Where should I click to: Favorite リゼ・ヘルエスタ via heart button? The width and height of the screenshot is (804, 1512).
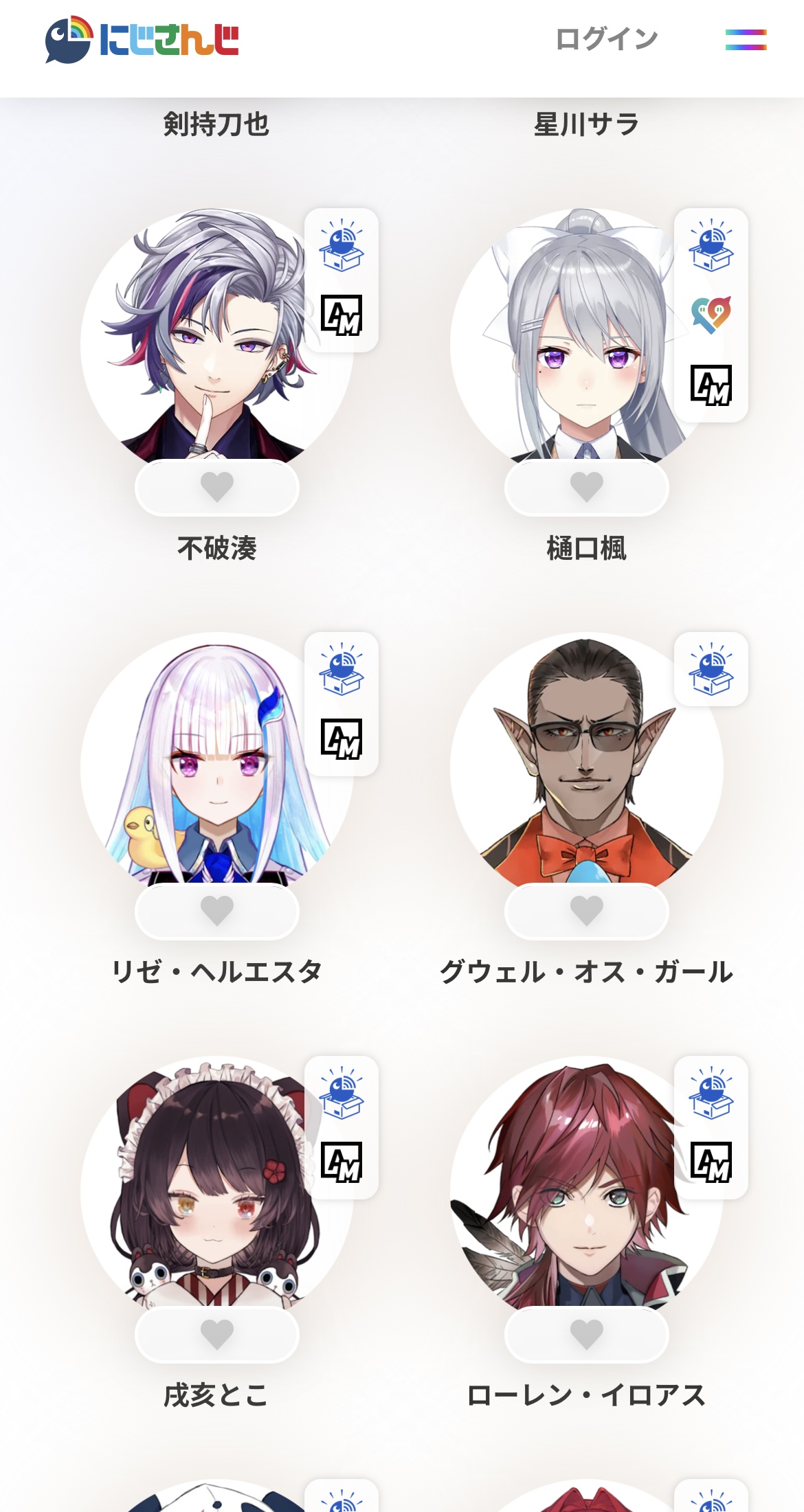(x=217, y=911)
